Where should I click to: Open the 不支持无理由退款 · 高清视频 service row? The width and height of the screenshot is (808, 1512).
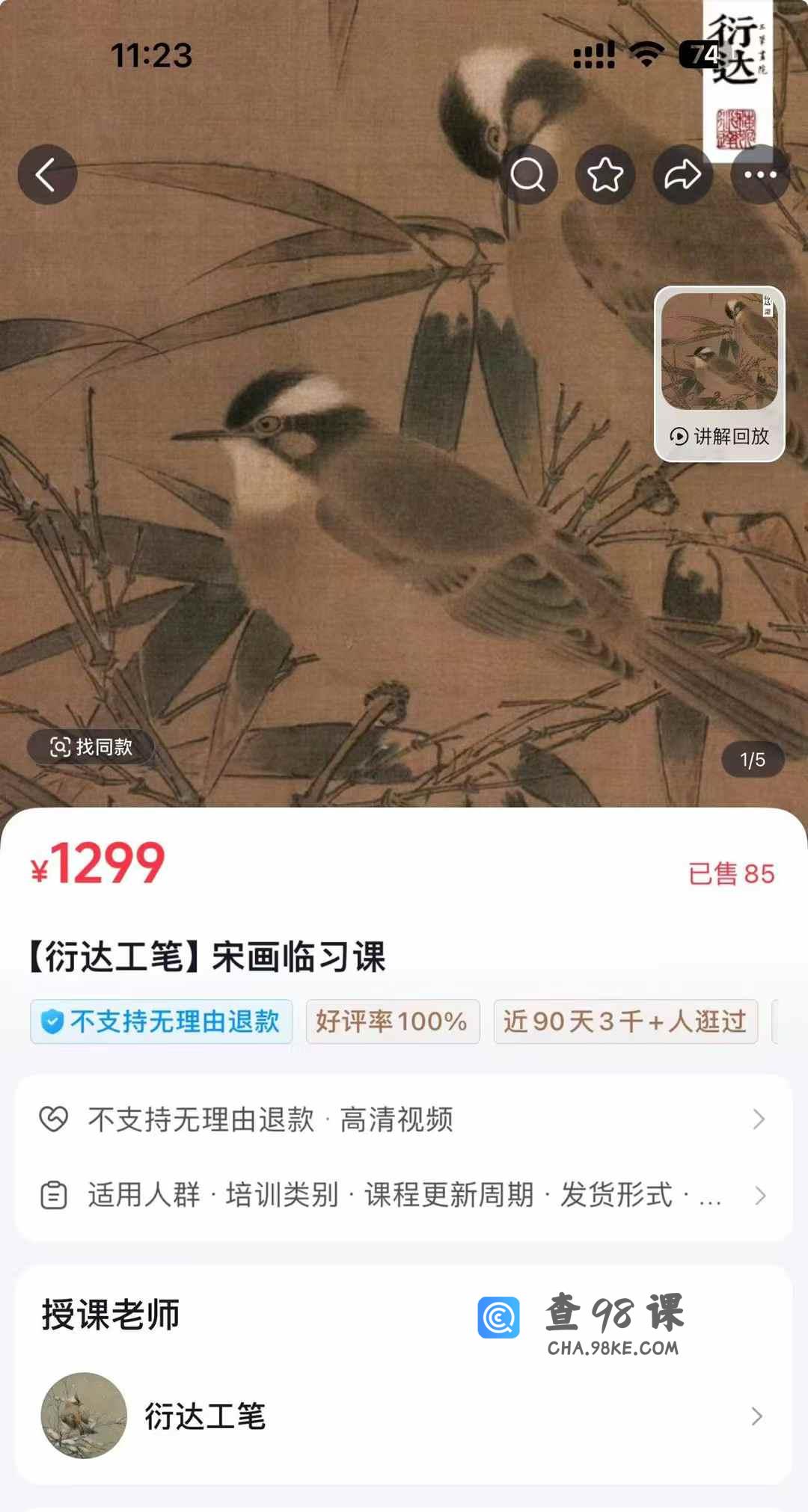tap(404, 1119)
